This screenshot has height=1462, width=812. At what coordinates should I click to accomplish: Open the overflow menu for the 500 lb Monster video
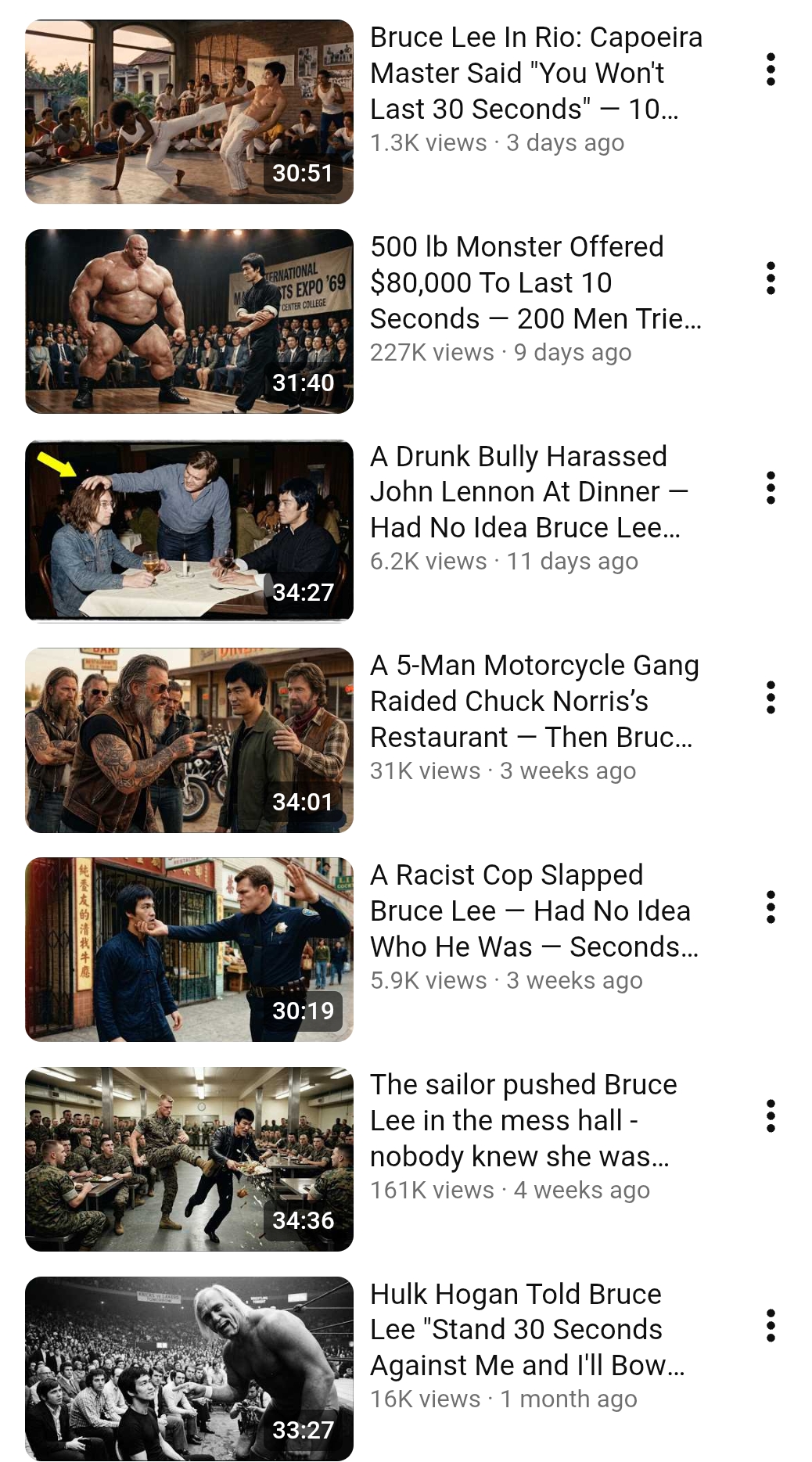pyautogui.click(x=771, y=278)
